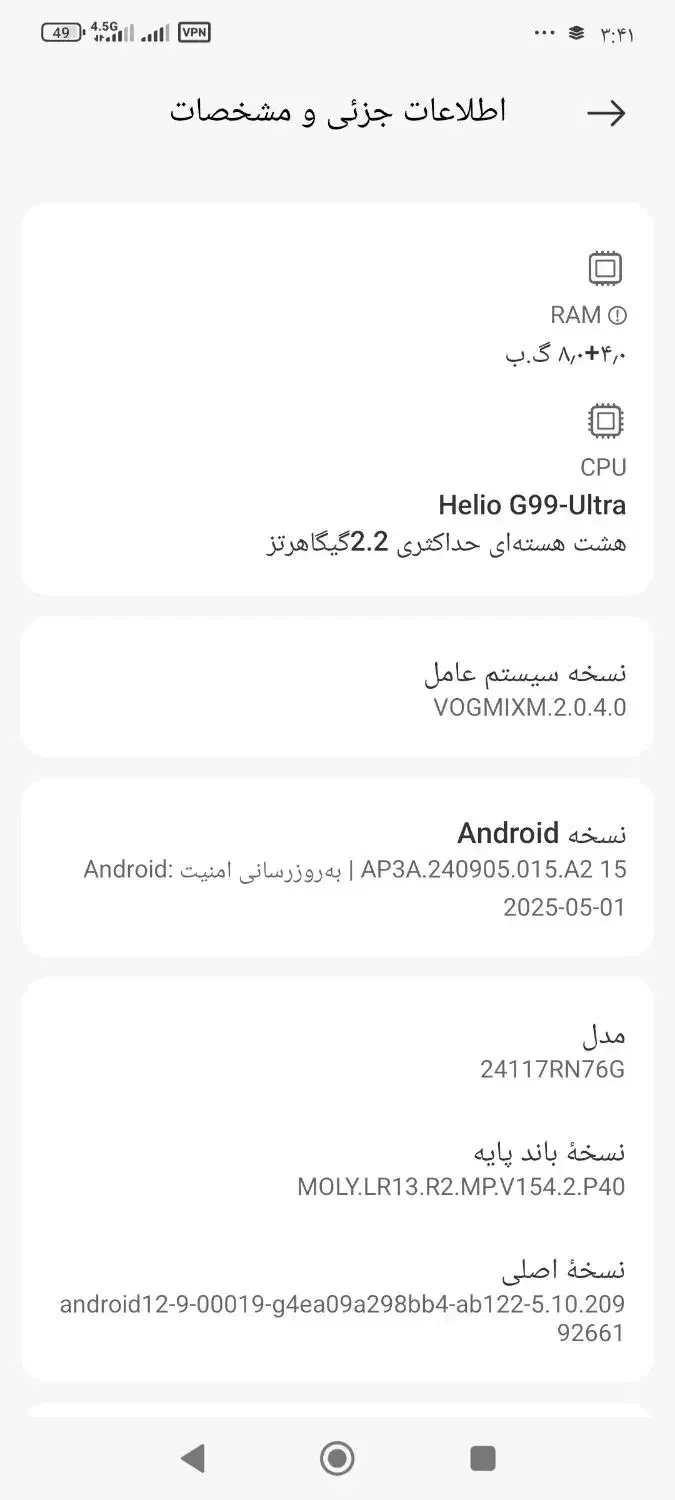Tap the system back button

coord(192,1458)
